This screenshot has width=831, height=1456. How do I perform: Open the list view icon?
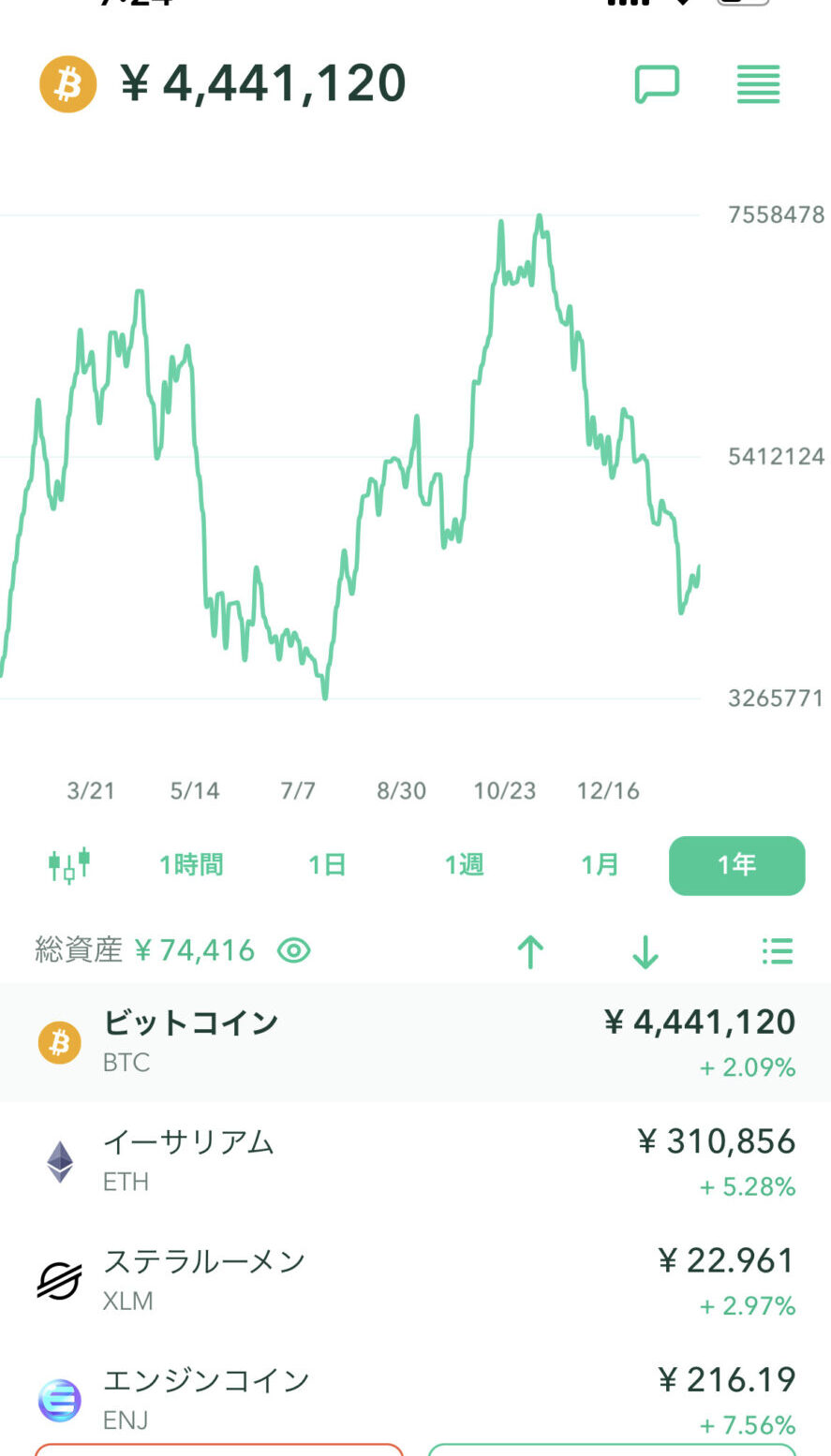(x=778, y=951)
